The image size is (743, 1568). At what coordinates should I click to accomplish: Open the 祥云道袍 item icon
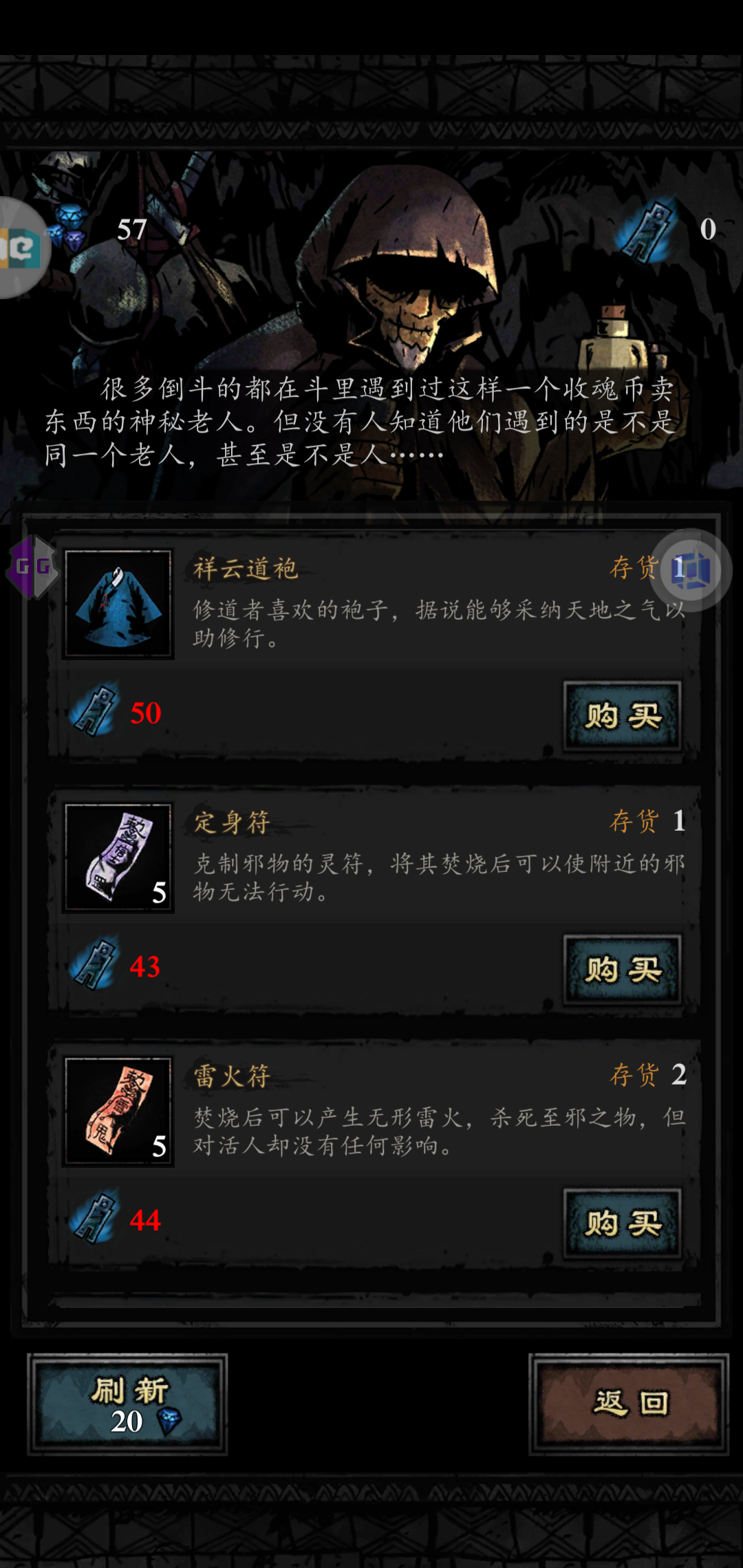[118, 604]
